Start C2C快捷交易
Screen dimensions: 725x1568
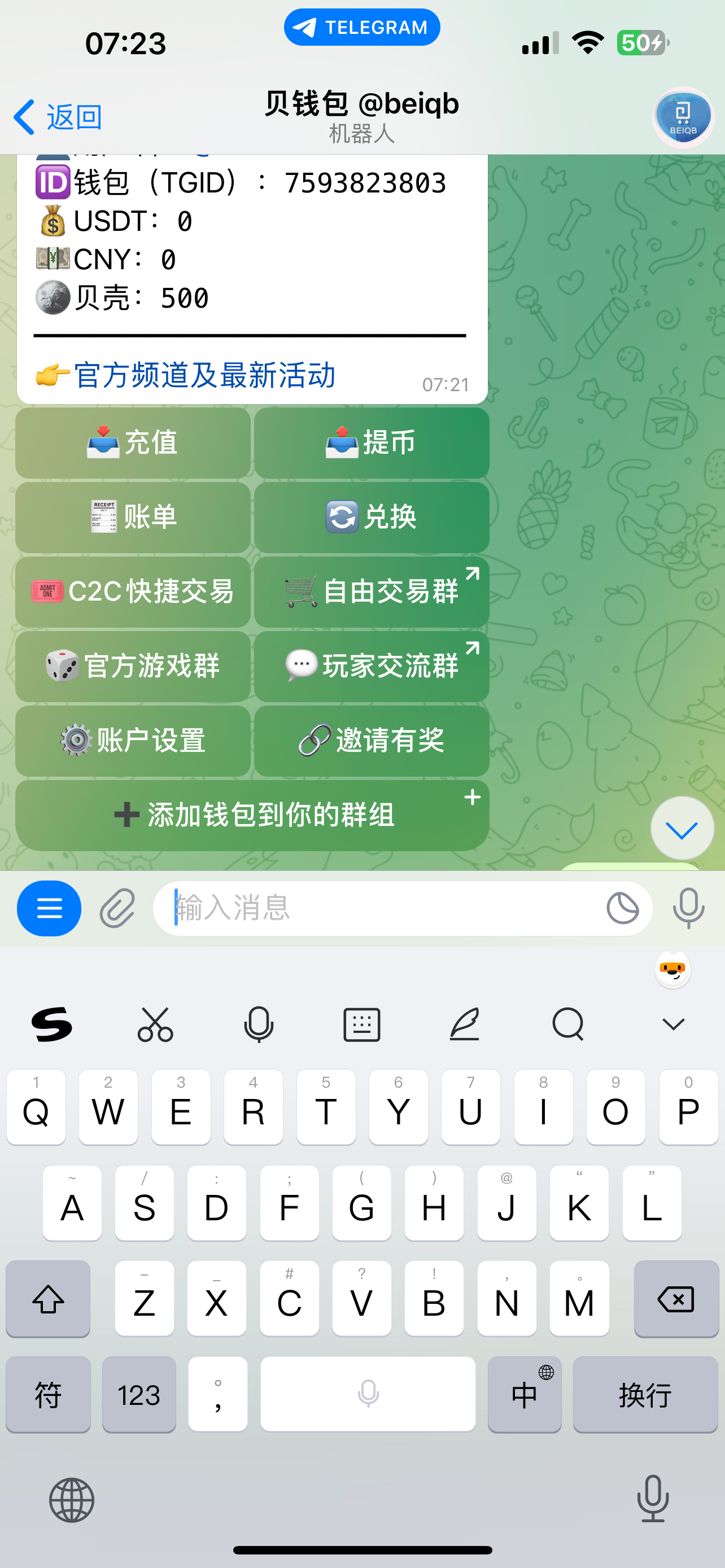[133, 592]
